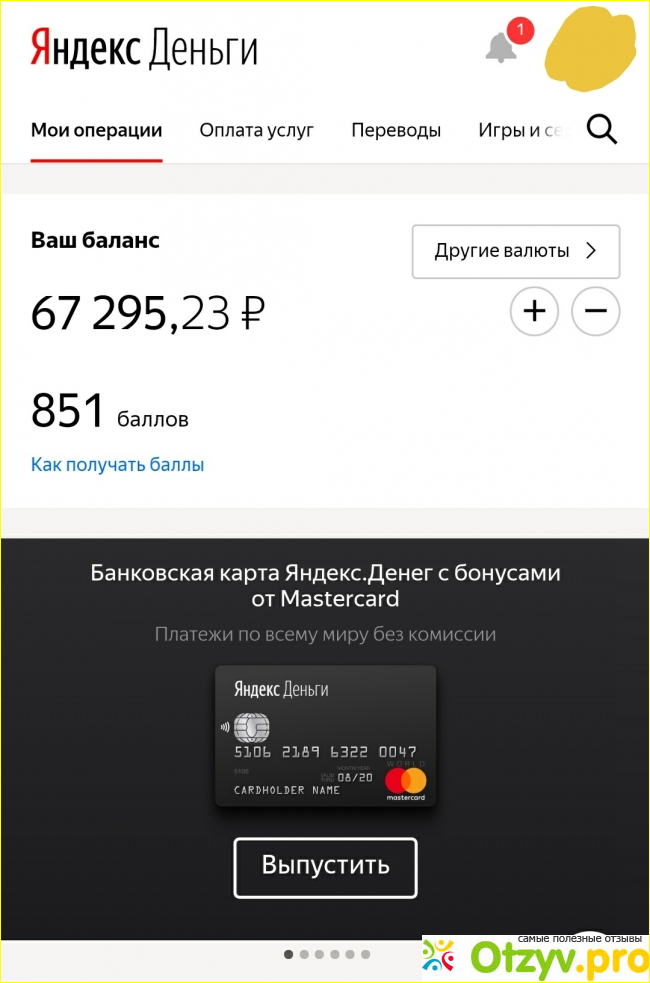Image resolution: width=650 pixels, height=983 pixels.
Task: Open the Как получать баллы link
Action: click(117, 464)
